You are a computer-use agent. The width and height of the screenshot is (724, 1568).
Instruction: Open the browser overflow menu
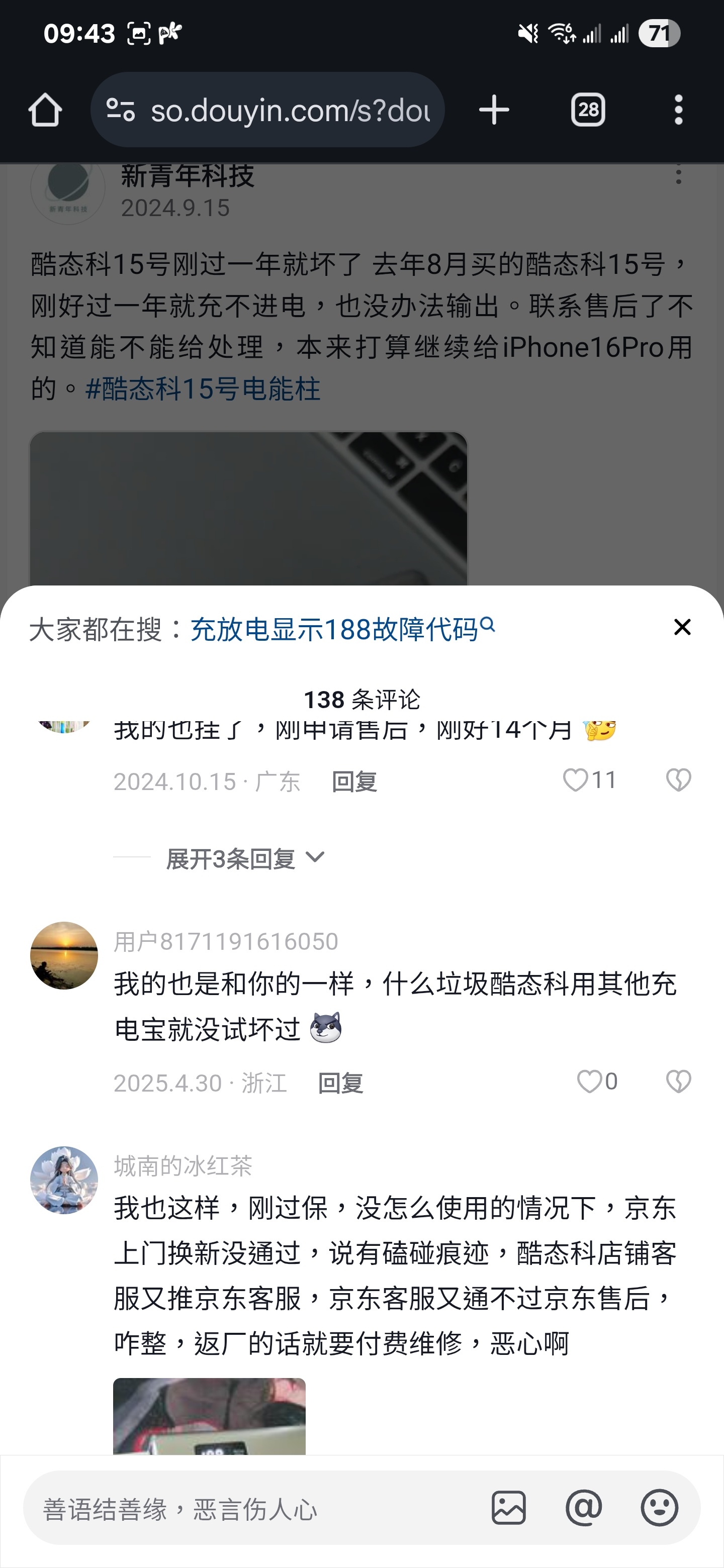[x=678, y=110]
